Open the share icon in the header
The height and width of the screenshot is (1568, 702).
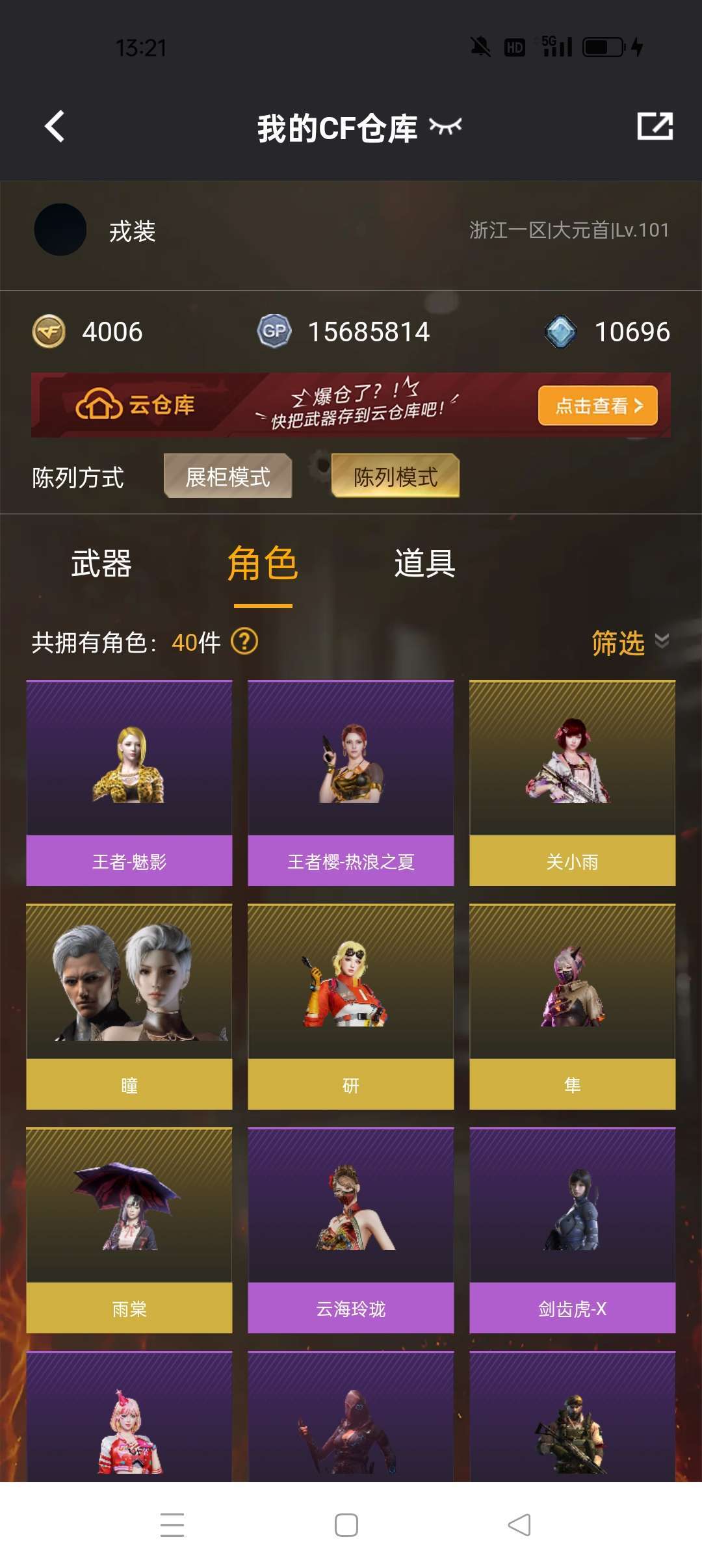[x=655, y=126]
